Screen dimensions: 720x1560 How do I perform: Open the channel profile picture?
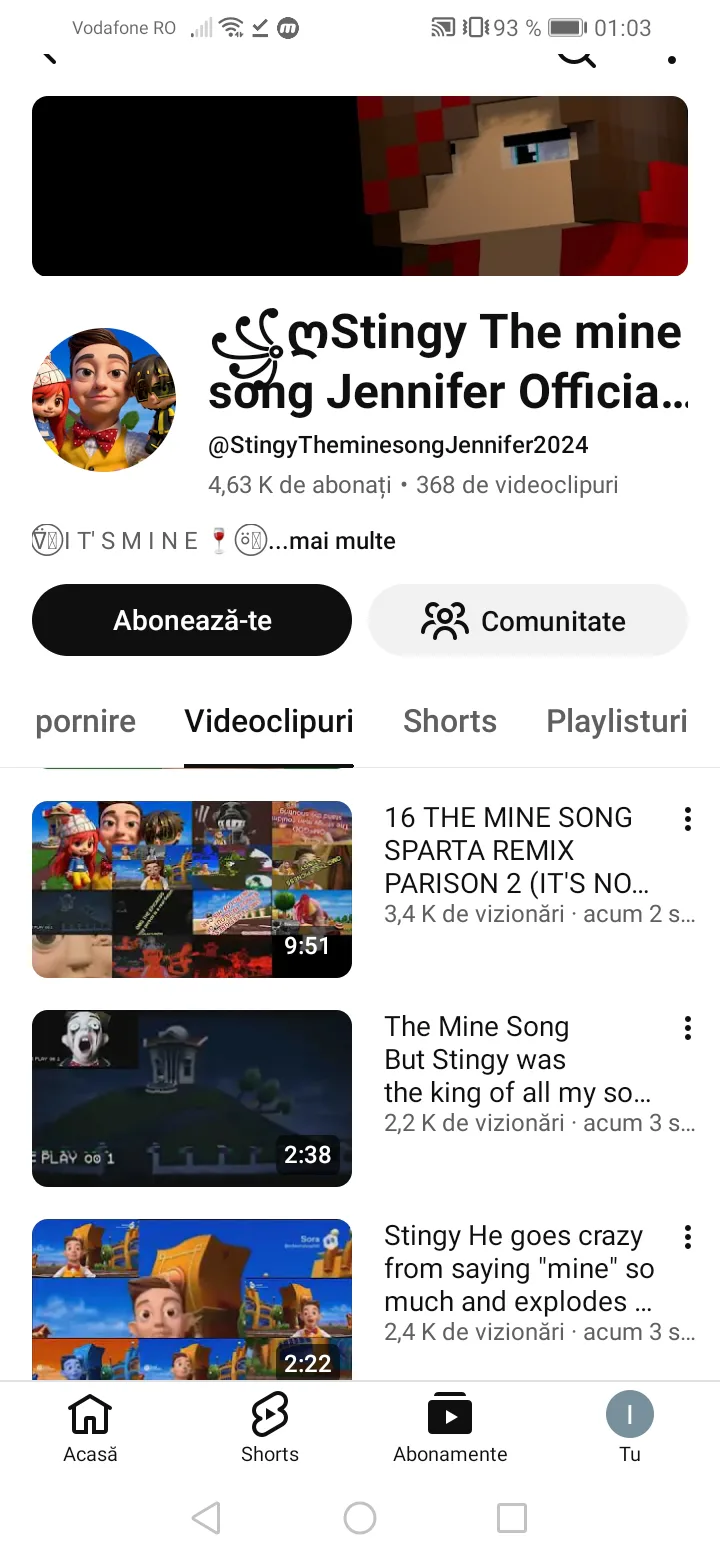pos(104,400)
